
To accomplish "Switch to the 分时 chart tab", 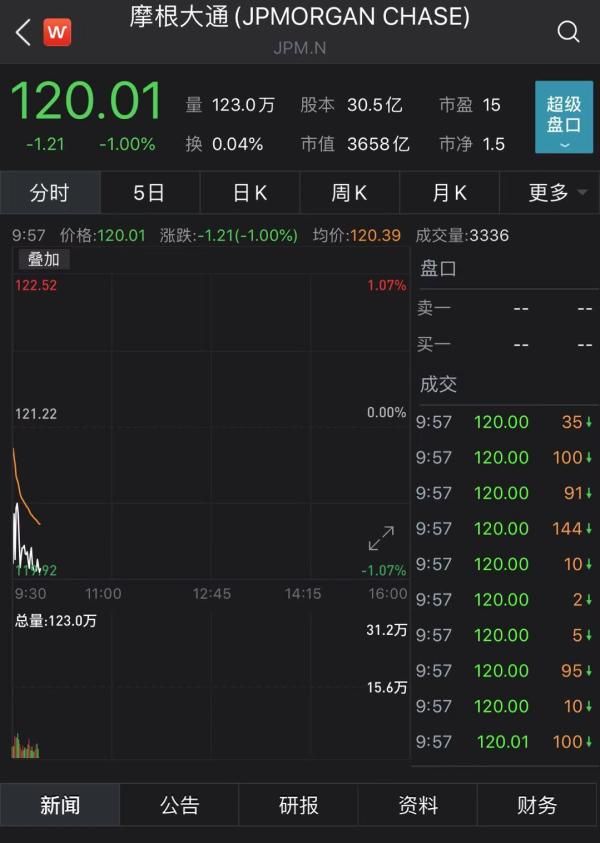I will pyautogui.click(x=50, y=192).
